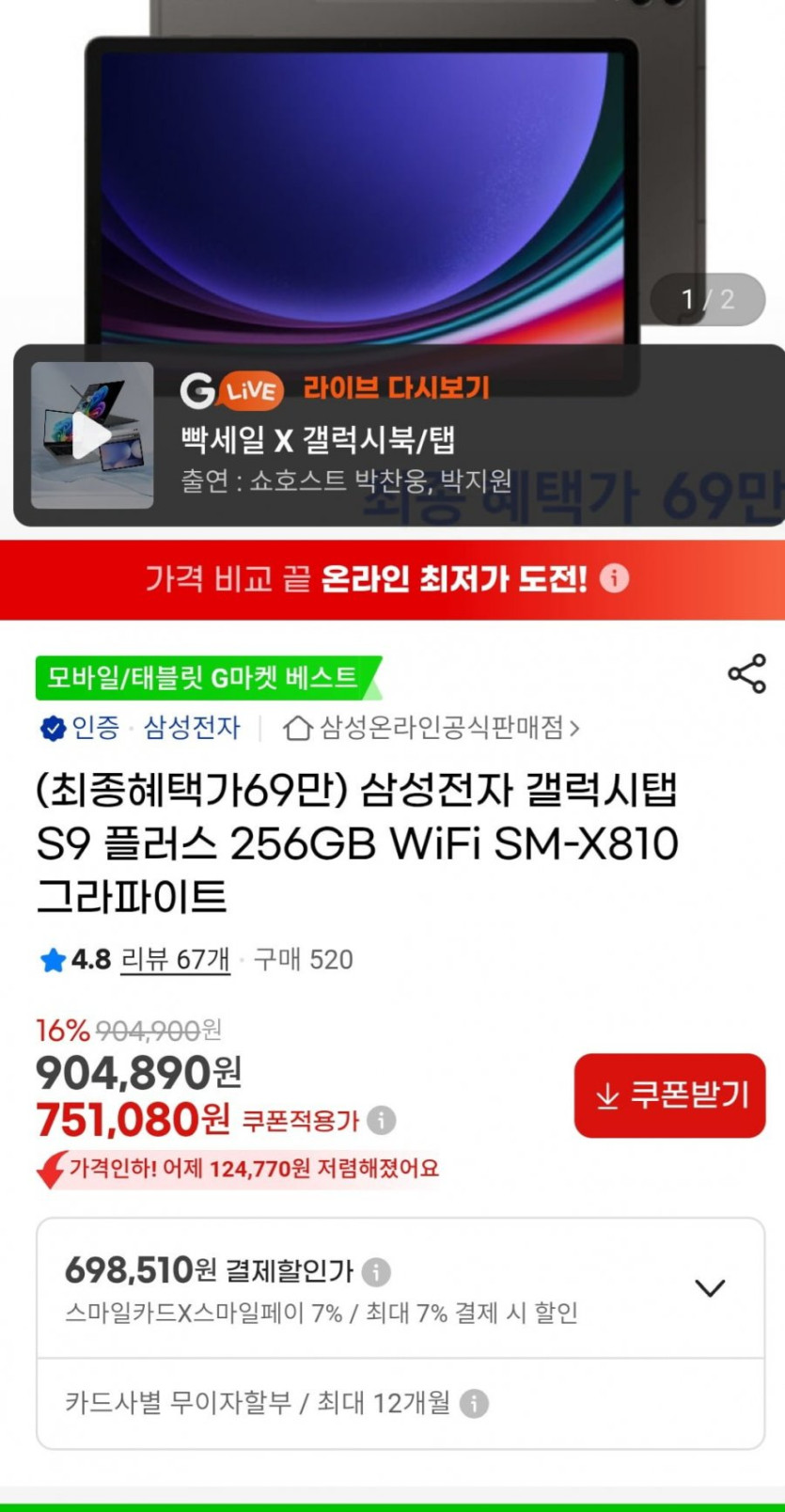
Task: Open 삼성전자 brand link
Action: pyautogui.click(x=192, y=728)
